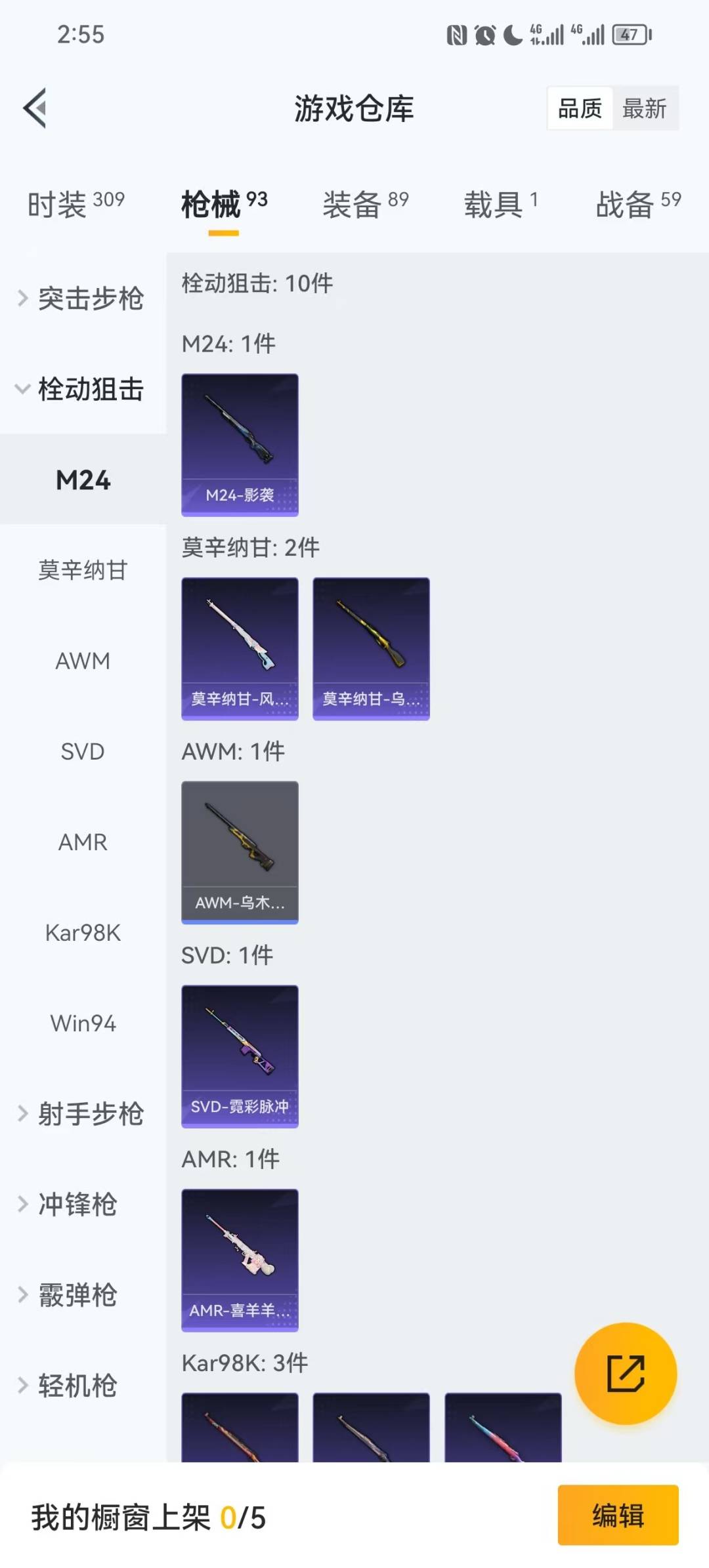The image size is (709, 1568).
Task: Select Kar98K in the sidebar
Action: pos(83,932)
